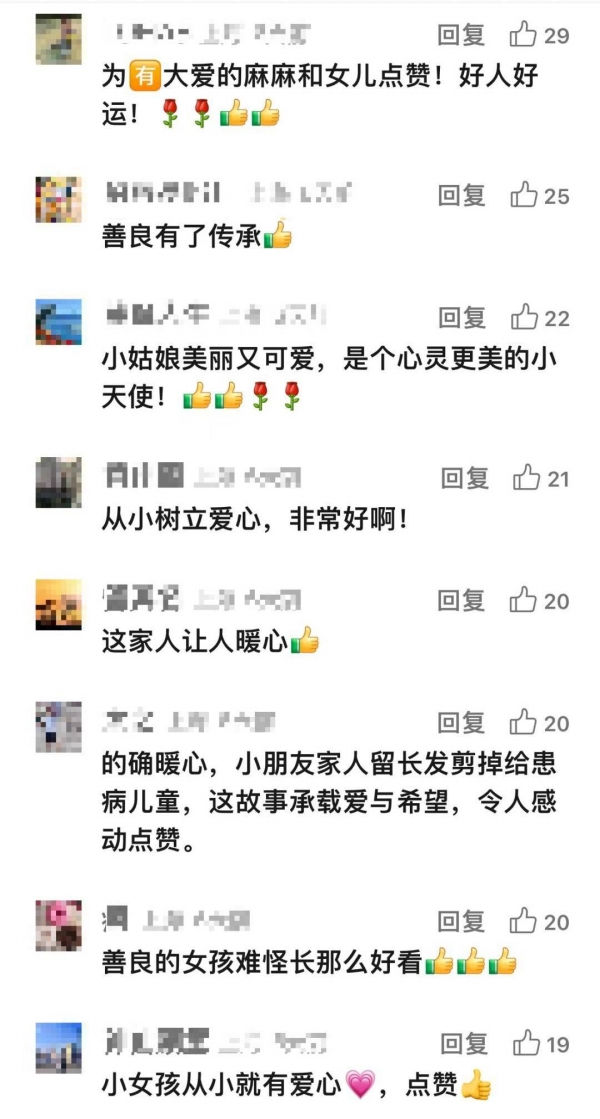
Task: Reply to the comment '善良的女孩难怪长那么好看'
Action: point(461,921)
